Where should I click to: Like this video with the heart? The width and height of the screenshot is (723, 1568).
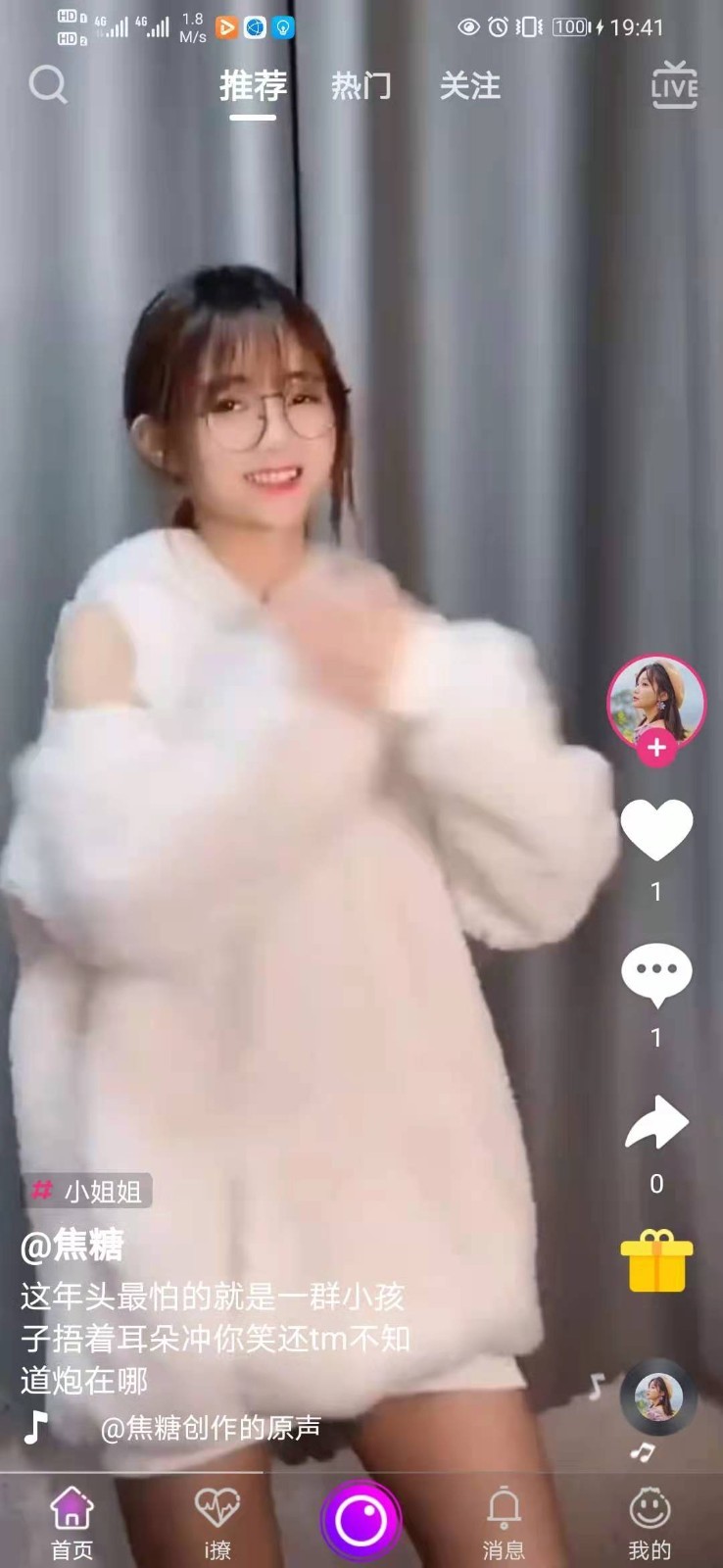point(656,829)
